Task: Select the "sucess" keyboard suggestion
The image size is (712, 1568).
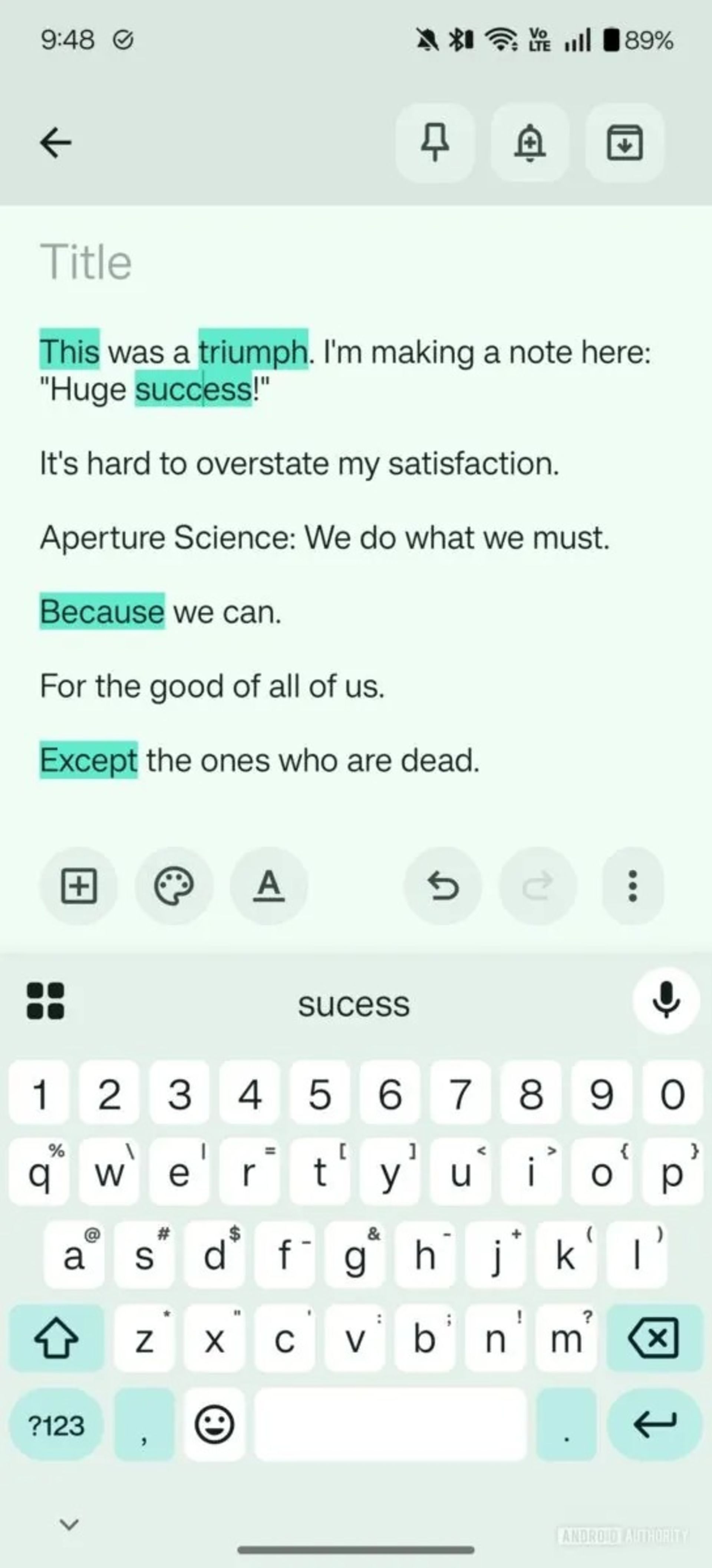Action: pyautogui.click(x=353, y=1004)
